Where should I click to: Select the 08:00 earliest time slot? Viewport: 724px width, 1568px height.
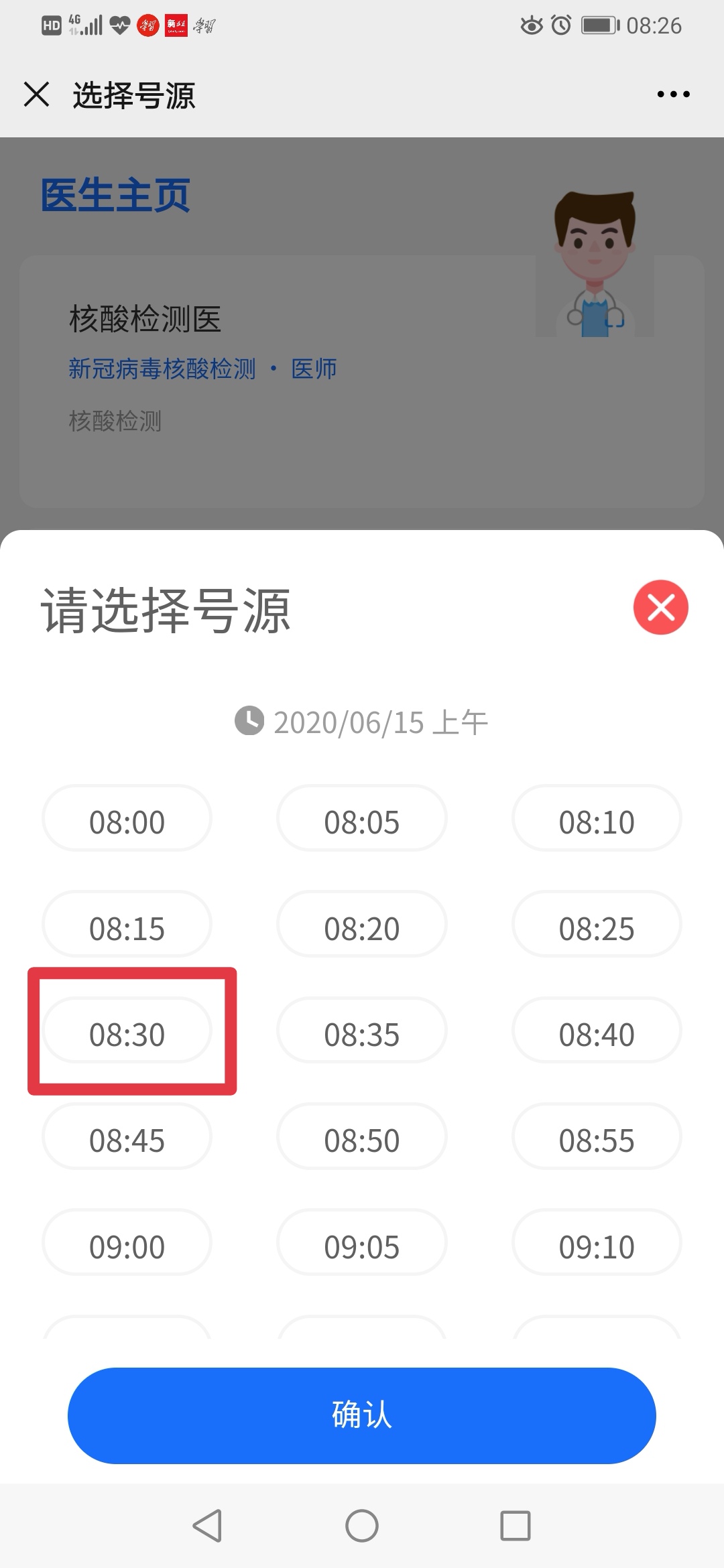(x=127, y=820)
